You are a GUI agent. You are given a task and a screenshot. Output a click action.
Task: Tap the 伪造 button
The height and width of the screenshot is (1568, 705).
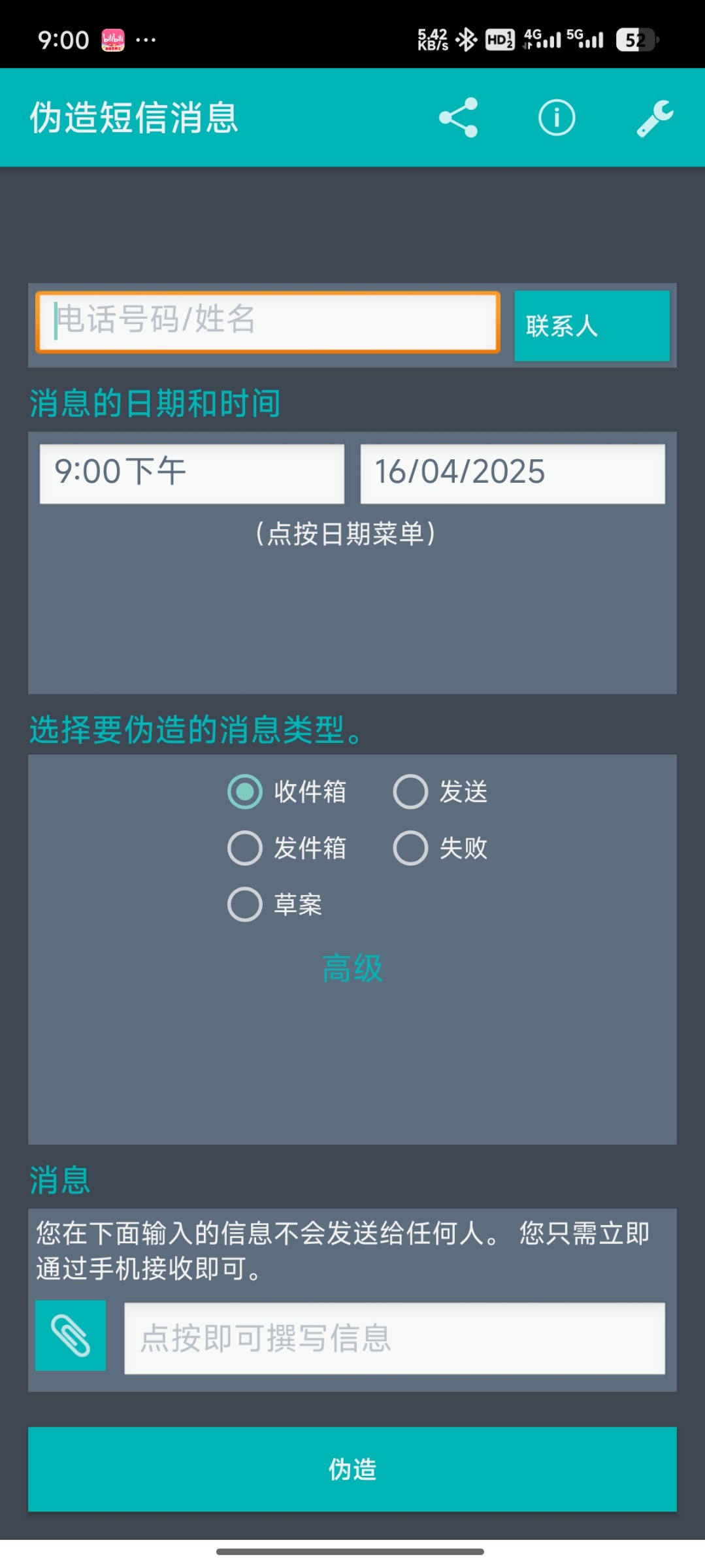coord(352,1469)
